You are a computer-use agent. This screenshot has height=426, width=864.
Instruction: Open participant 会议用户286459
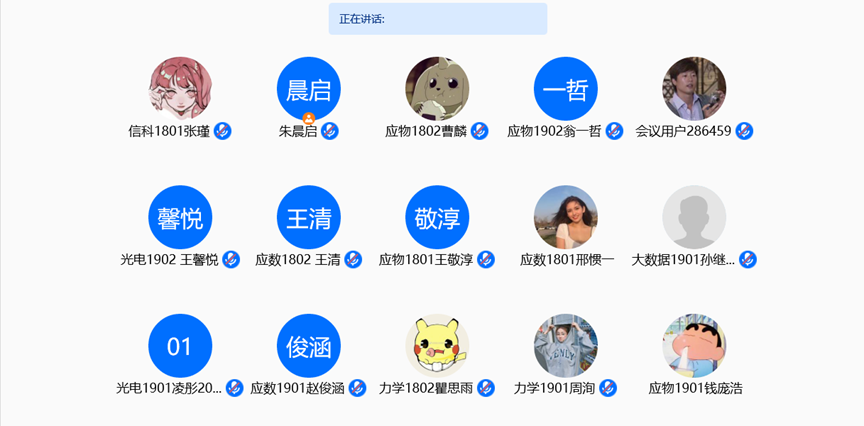tap(694, 88)
